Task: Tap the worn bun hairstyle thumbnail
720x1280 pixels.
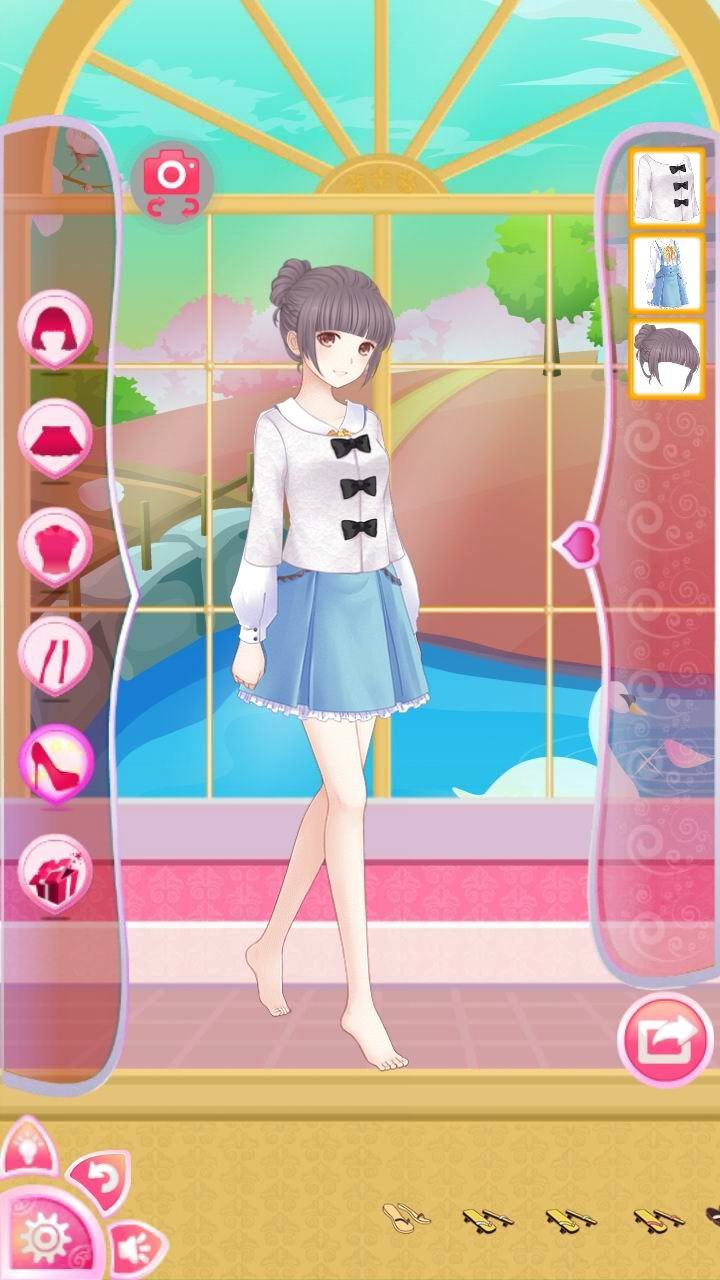Action: point(666,359)
